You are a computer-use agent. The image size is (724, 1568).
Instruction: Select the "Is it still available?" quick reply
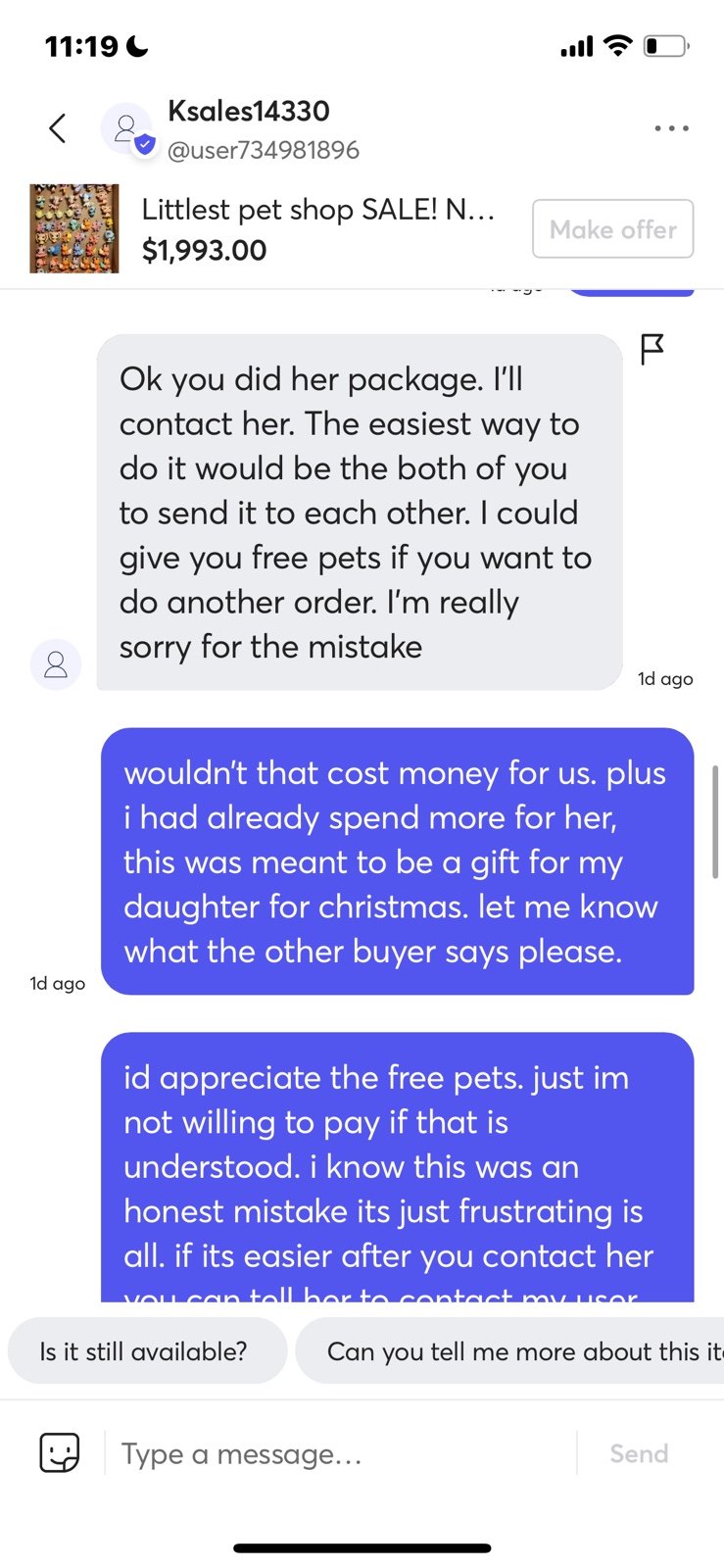[144, 1351]
